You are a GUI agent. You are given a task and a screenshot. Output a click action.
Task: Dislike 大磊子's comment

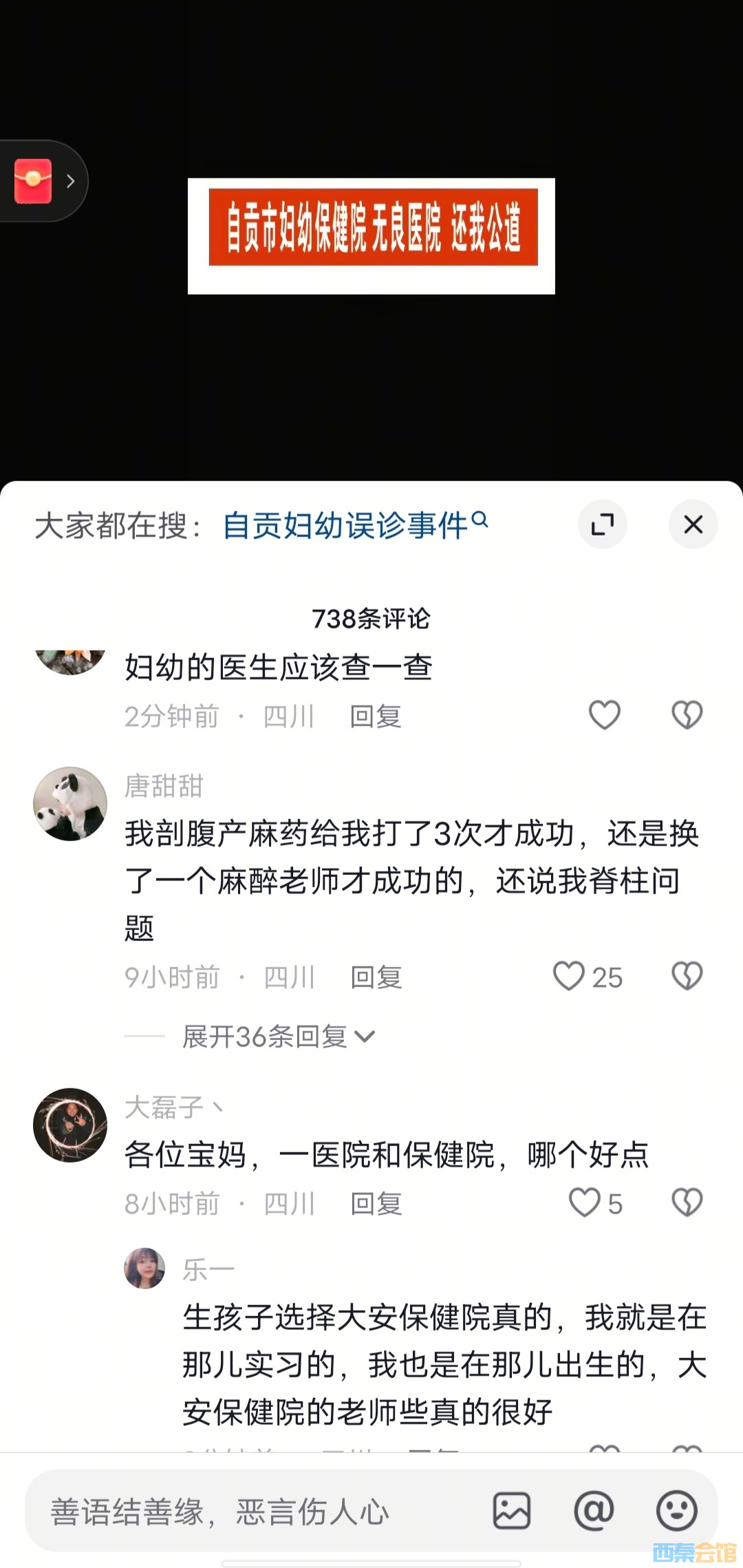tap(687, 1203)
